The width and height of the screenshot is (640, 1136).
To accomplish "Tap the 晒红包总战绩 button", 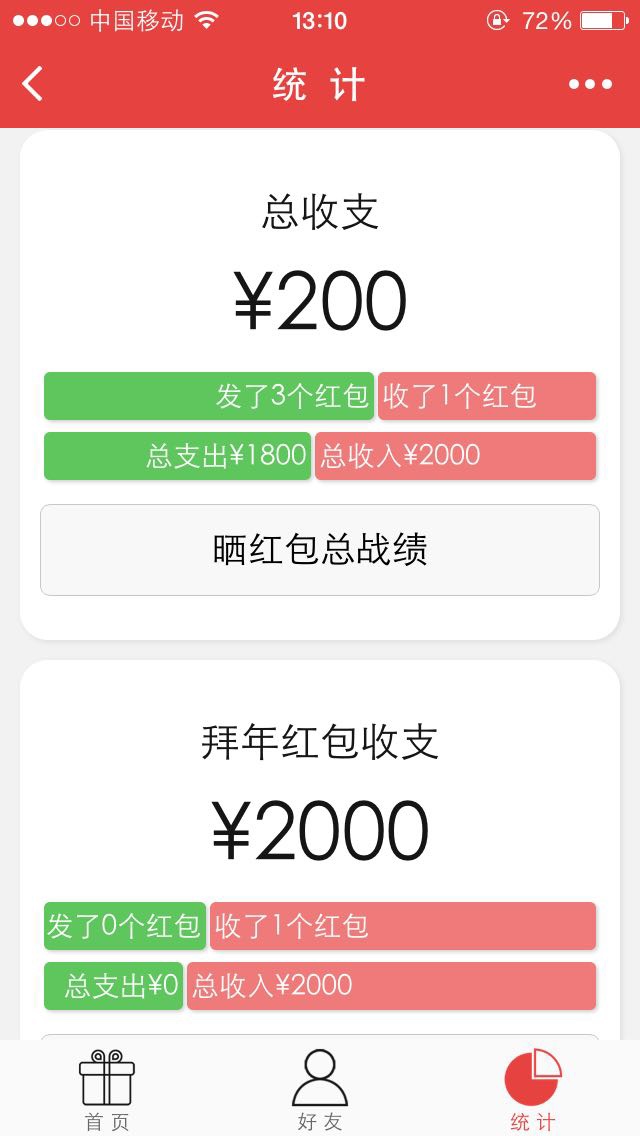I will click(x=320, y=550).
